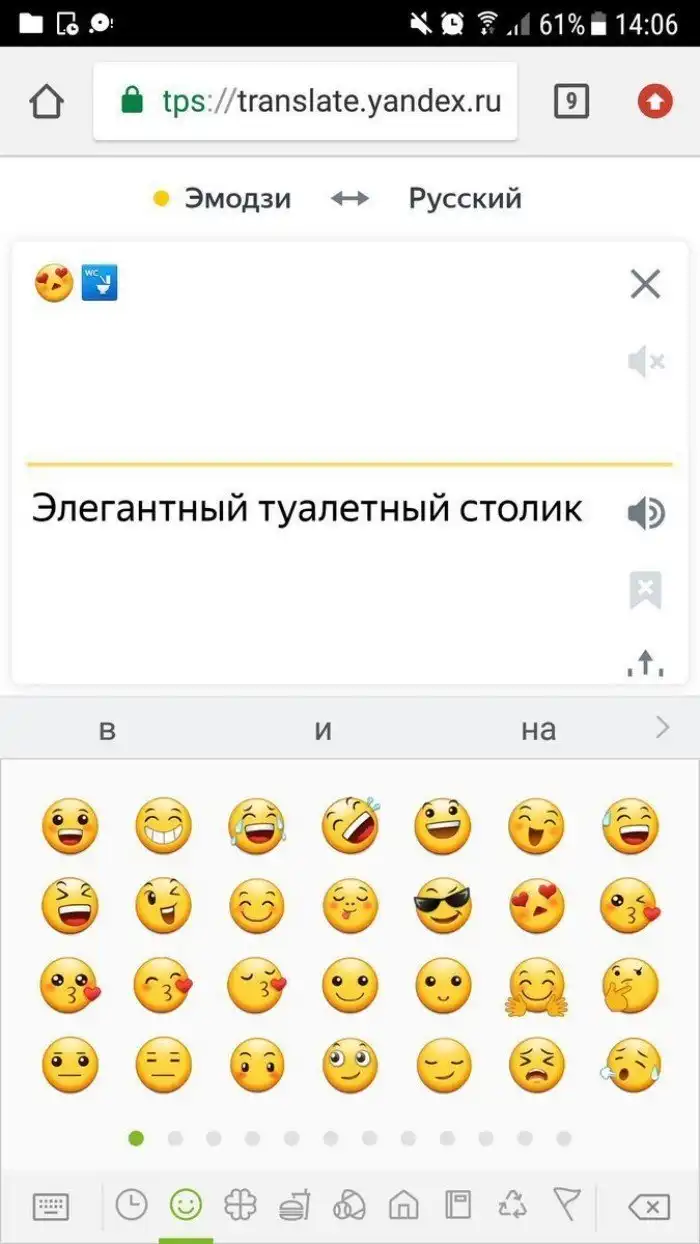
Task: Open the flags emoji category
Action: pos(567,1206)
